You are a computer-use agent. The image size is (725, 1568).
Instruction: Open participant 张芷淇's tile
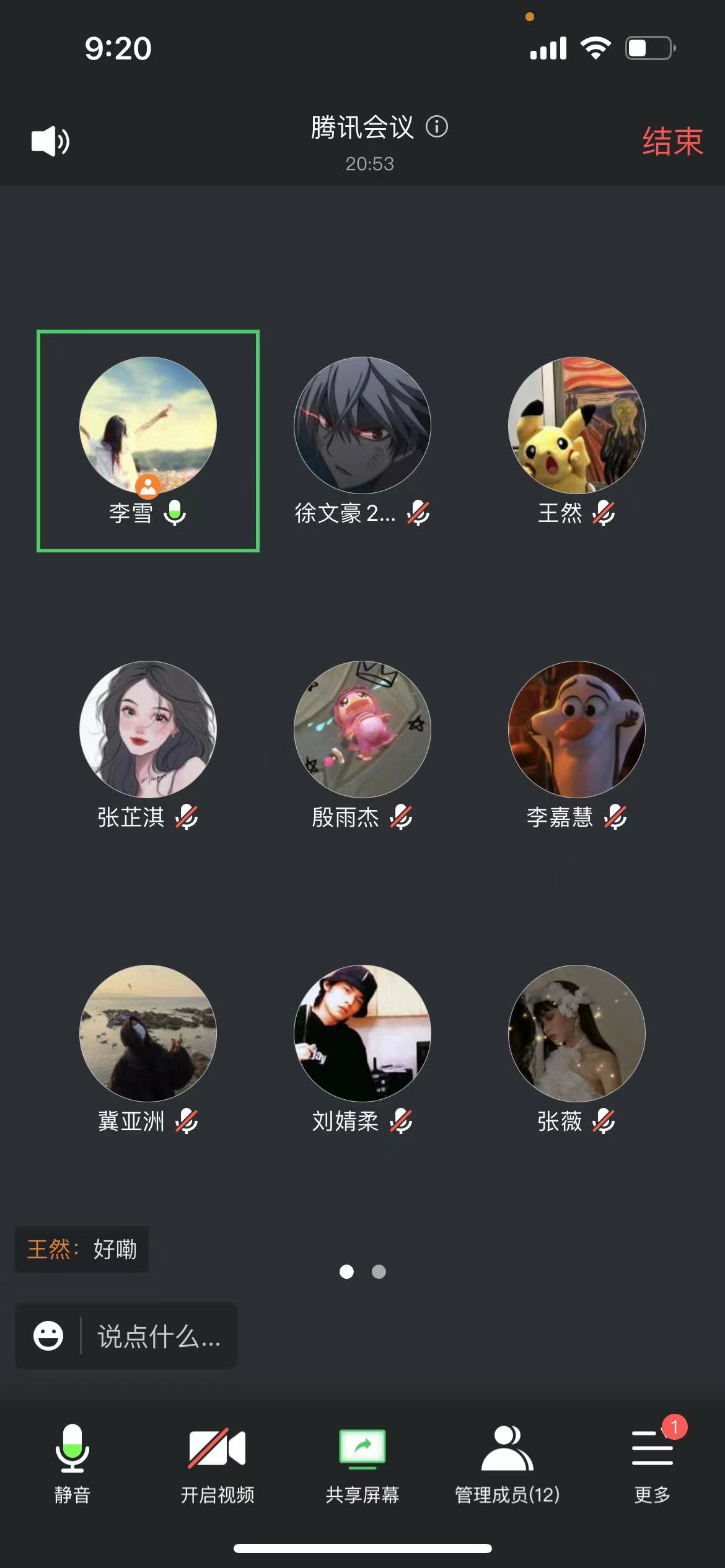point(147,744)
